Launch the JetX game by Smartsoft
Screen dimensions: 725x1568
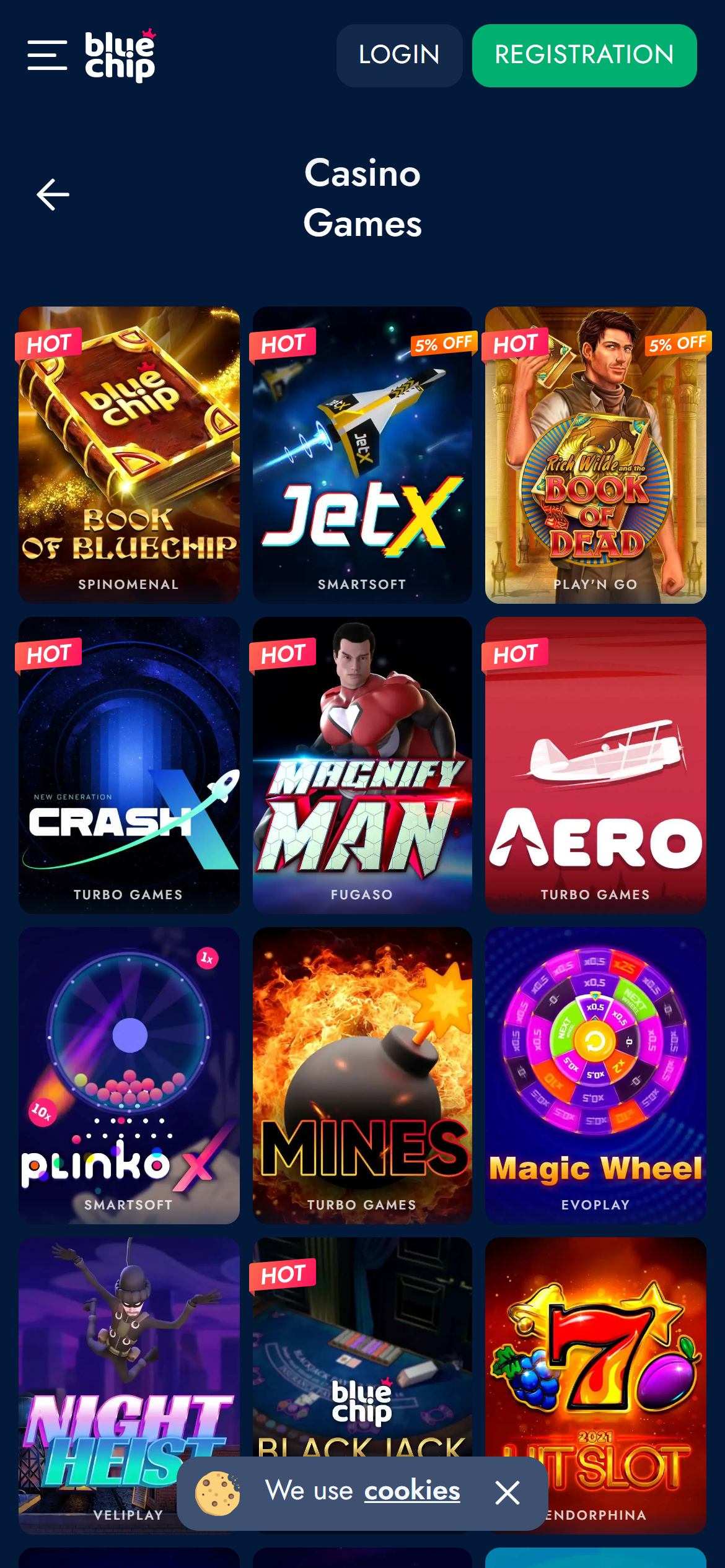(x=362, y=455)
